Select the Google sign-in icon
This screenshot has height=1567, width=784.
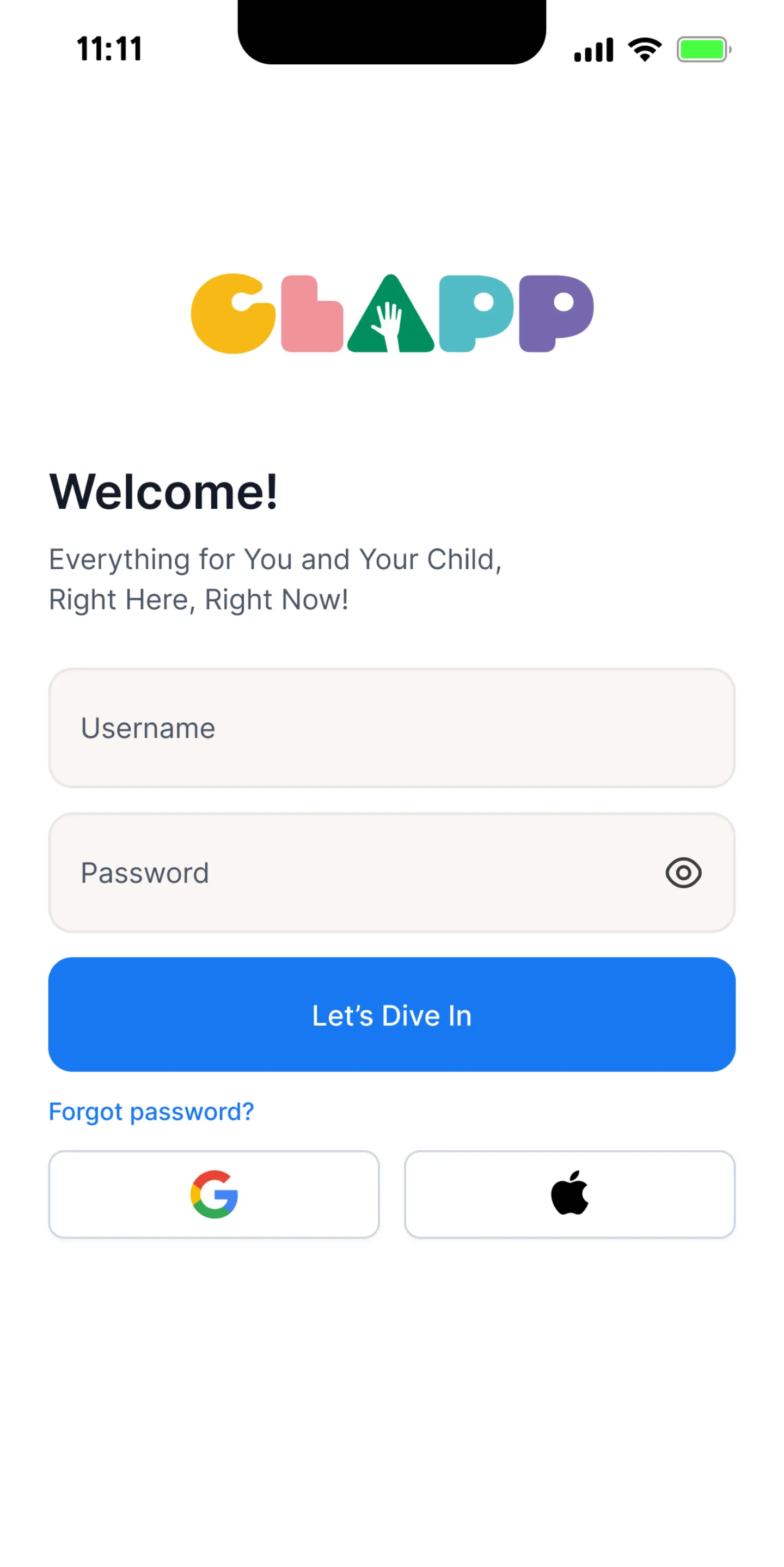[214, 1193]
